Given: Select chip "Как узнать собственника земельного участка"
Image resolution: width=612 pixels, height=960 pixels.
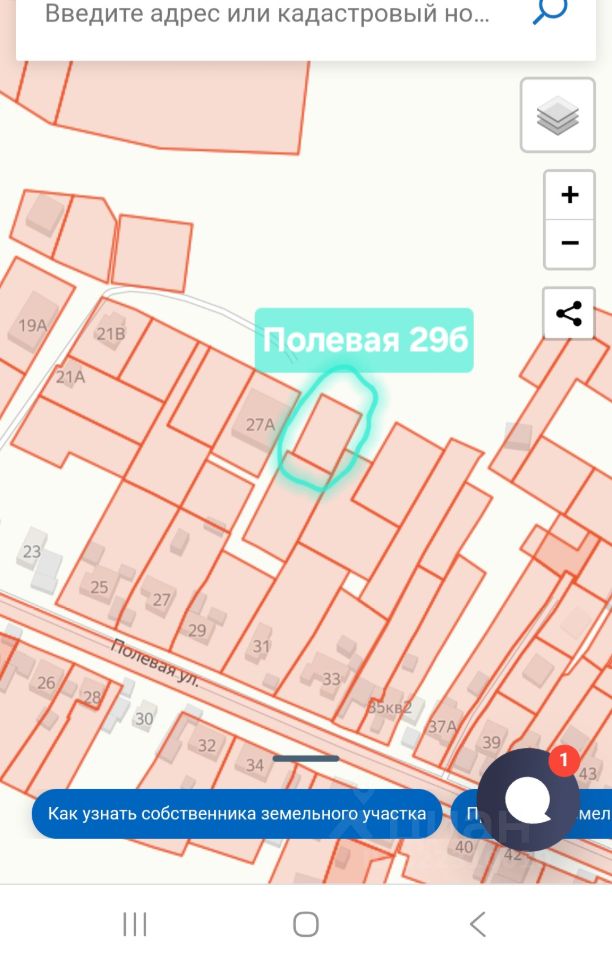Looking at the screenshot, I should click(x=237, y=815).
